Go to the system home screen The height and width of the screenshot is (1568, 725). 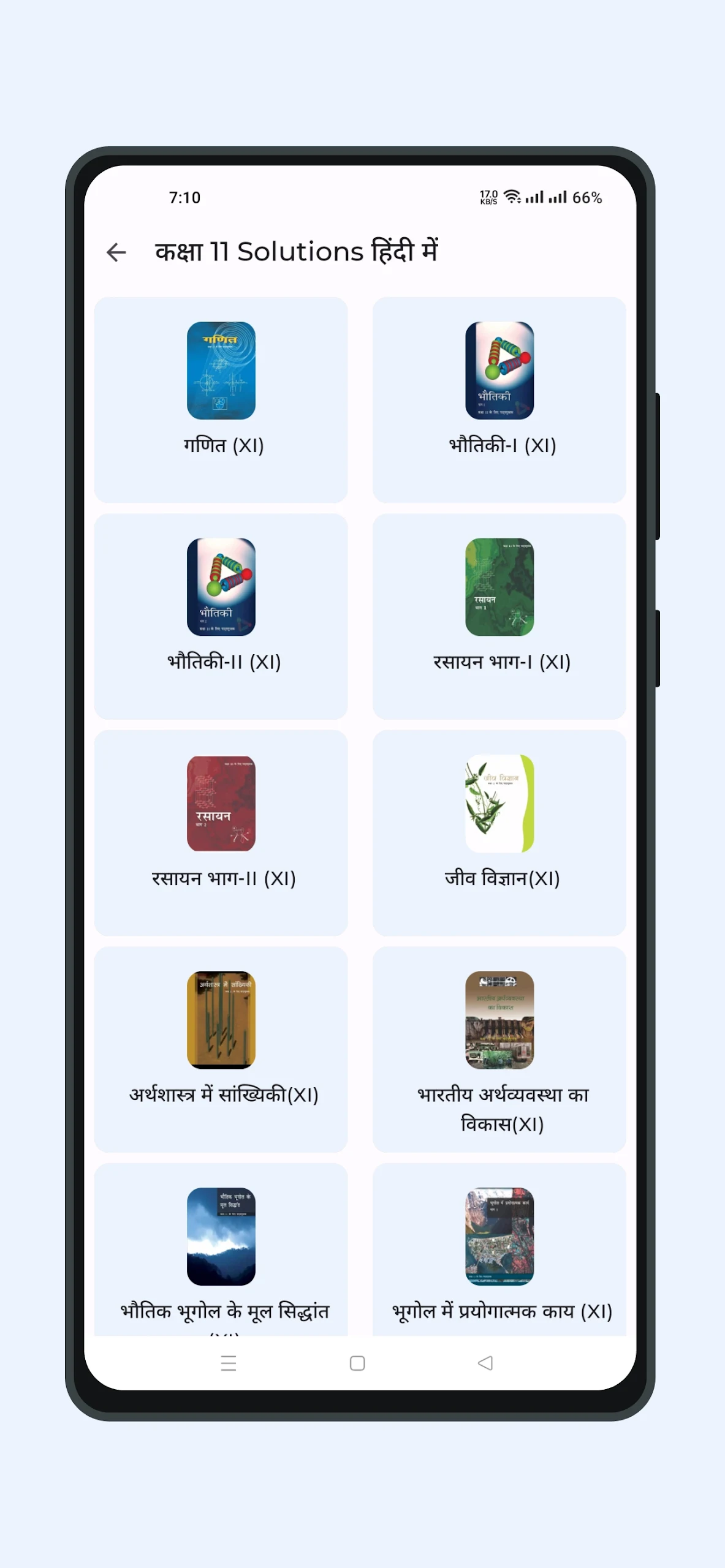point(357,1363)
